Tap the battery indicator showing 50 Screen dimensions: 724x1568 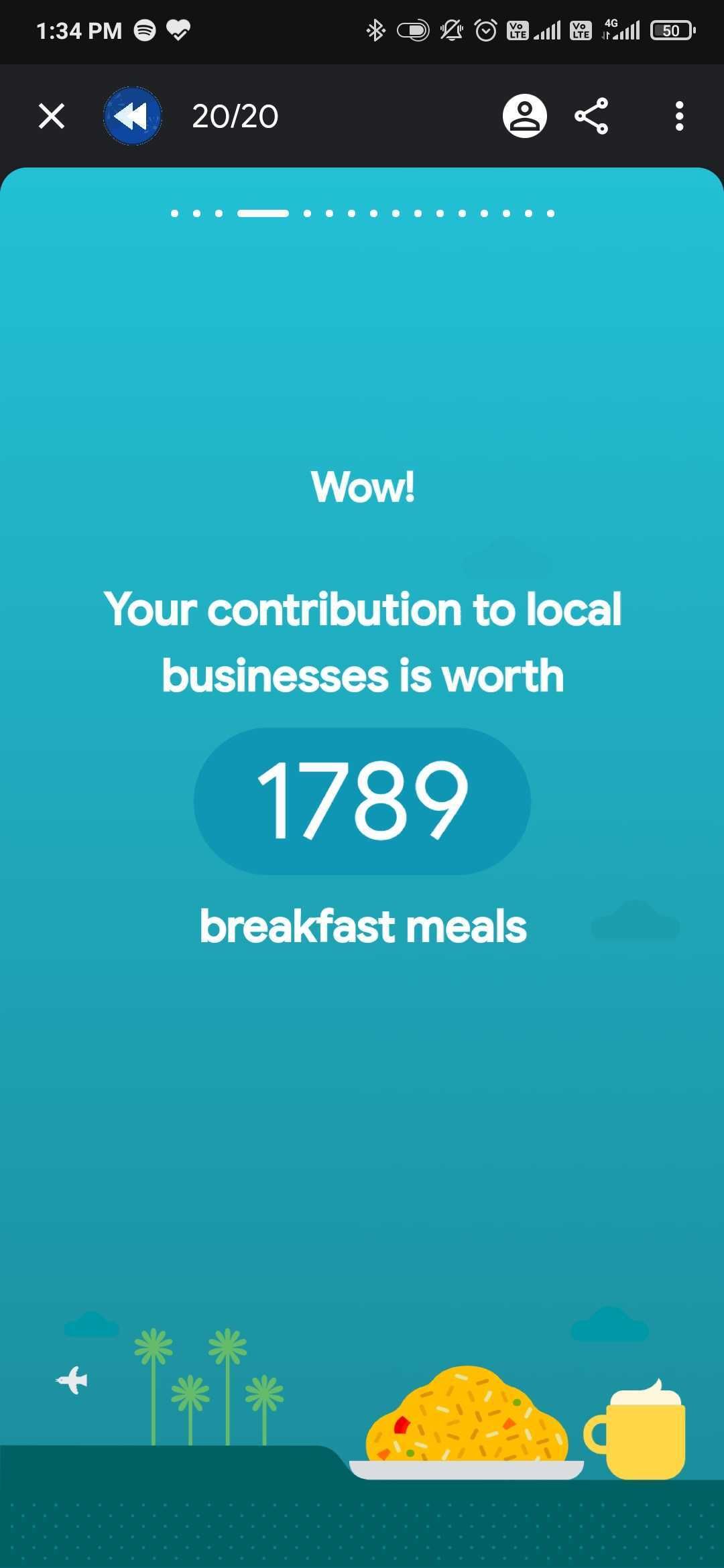point(670,30)
